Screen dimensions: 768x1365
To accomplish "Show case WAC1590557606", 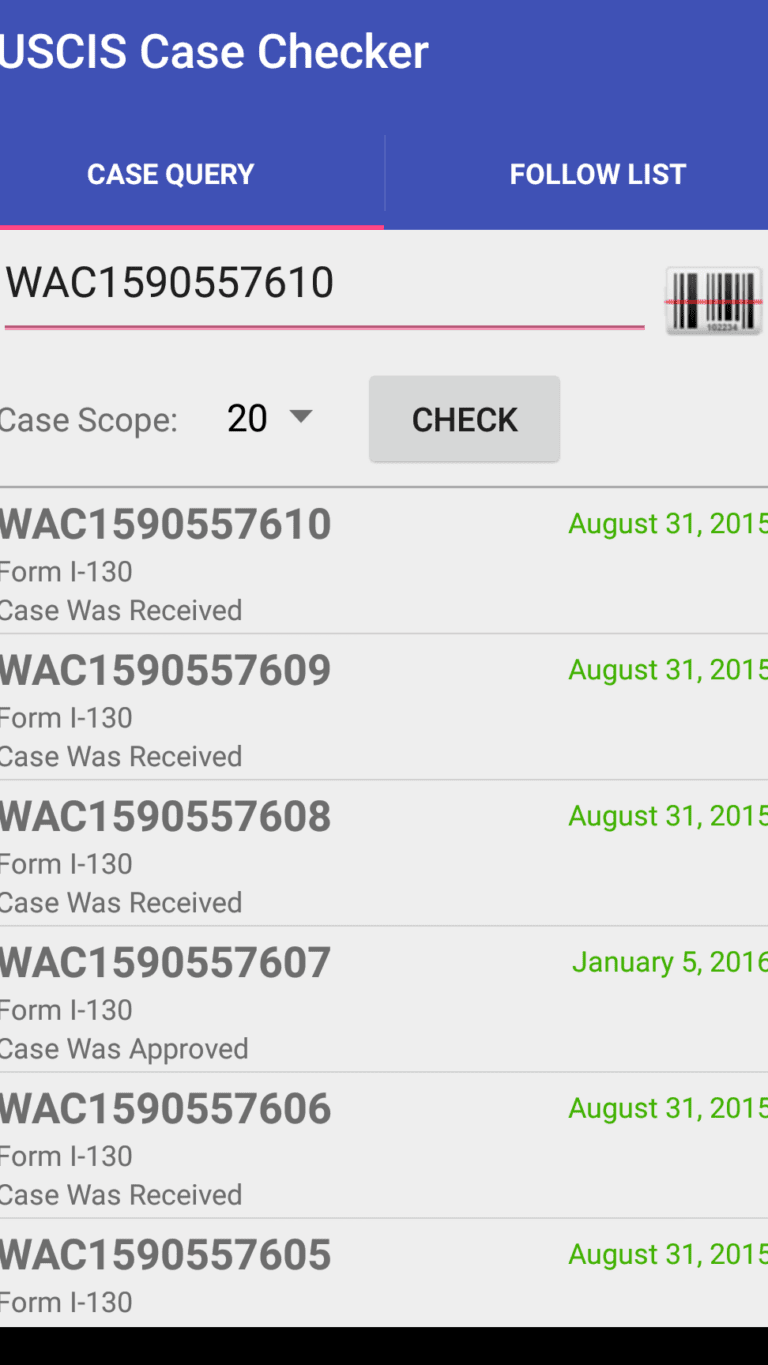I will click(x=384, y=1147).
